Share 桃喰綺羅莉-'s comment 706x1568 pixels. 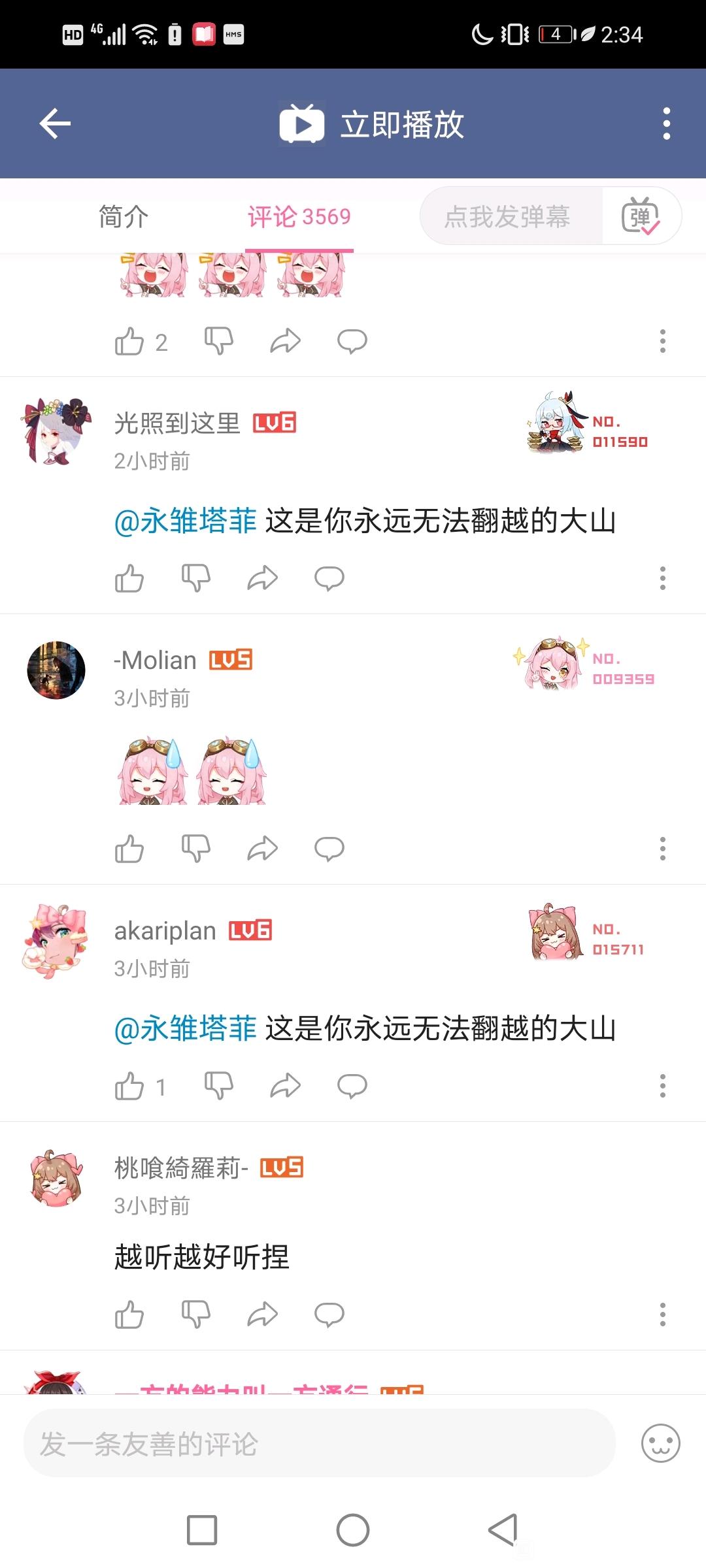point(262,1315)
